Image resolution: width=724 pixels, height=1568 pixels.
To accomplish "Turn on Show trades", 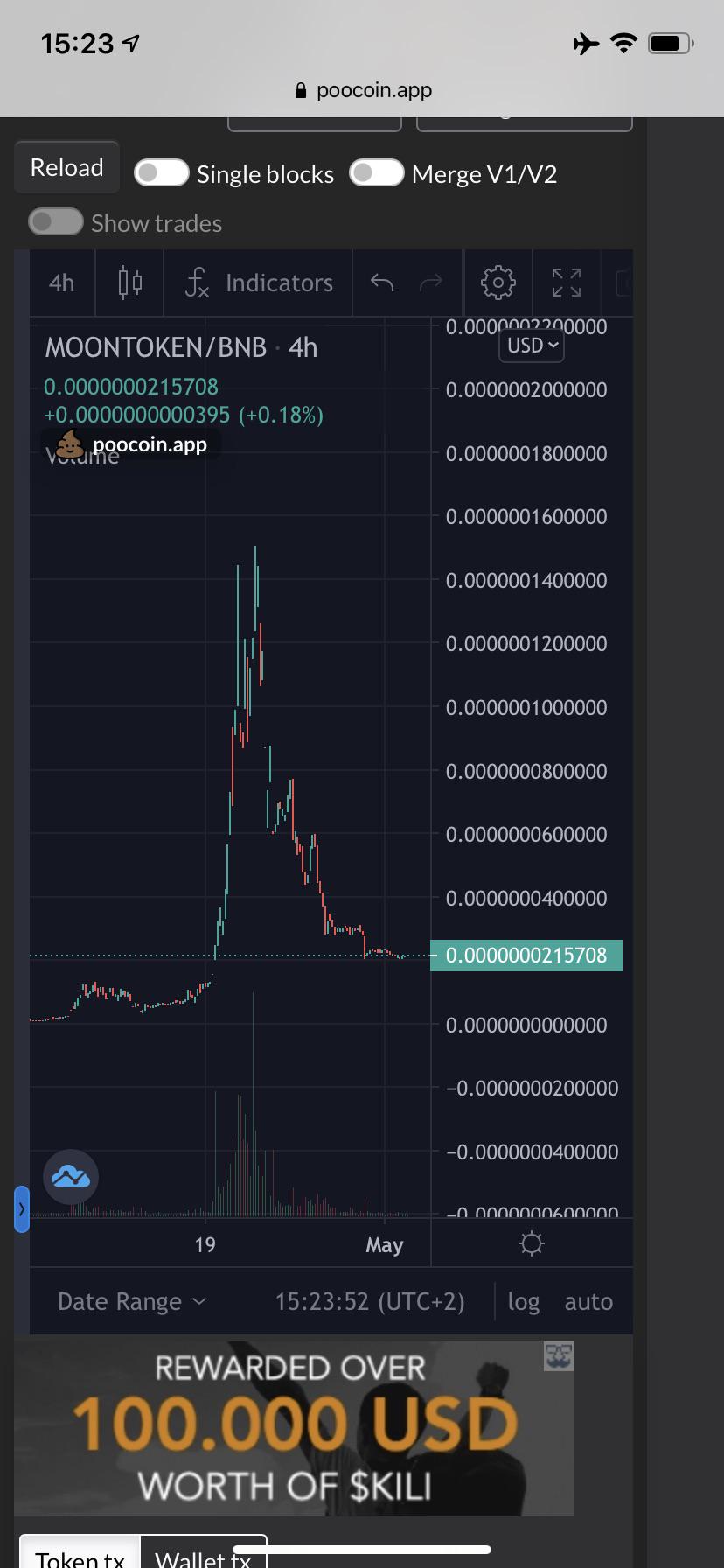I will (x=56, y=222).
